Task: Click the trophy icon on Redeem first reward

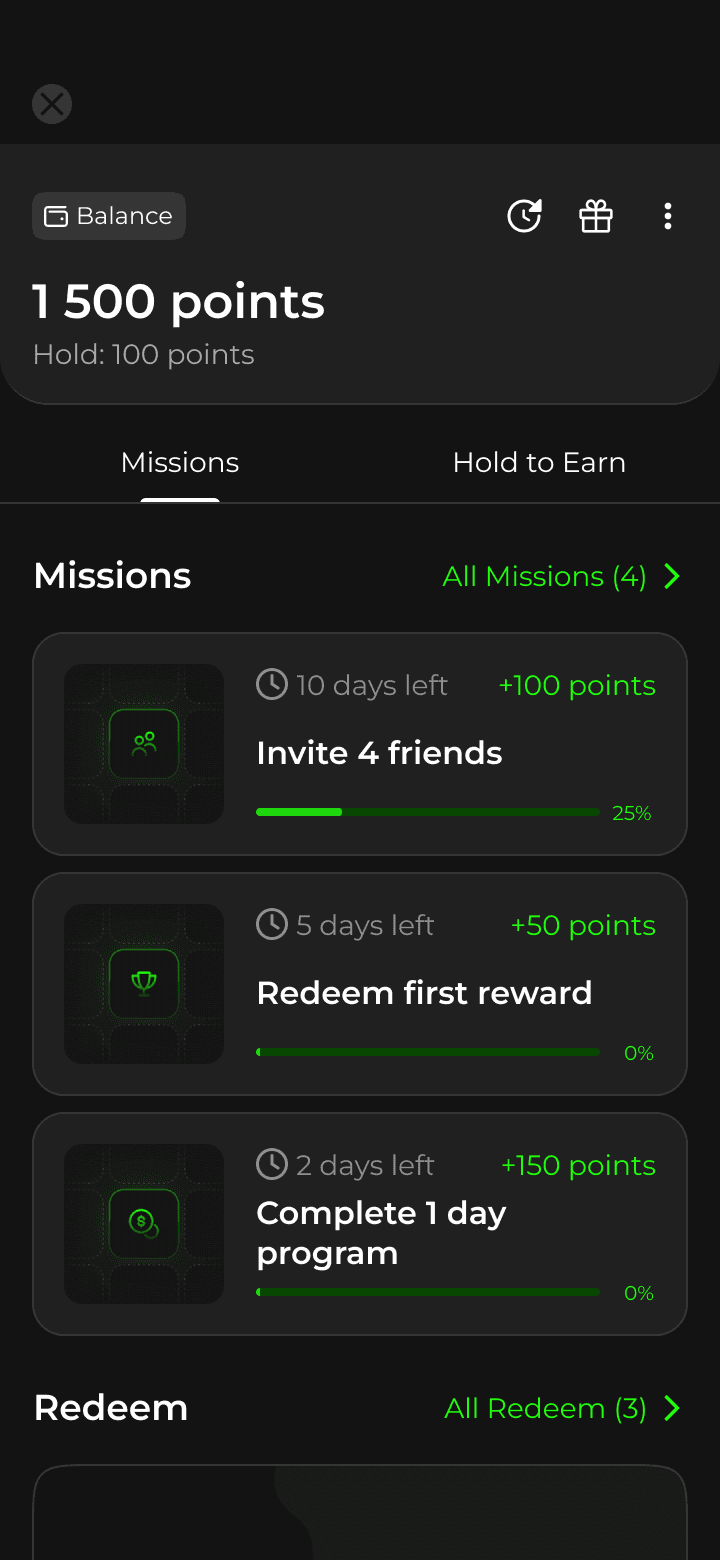Action: (144, 984)
